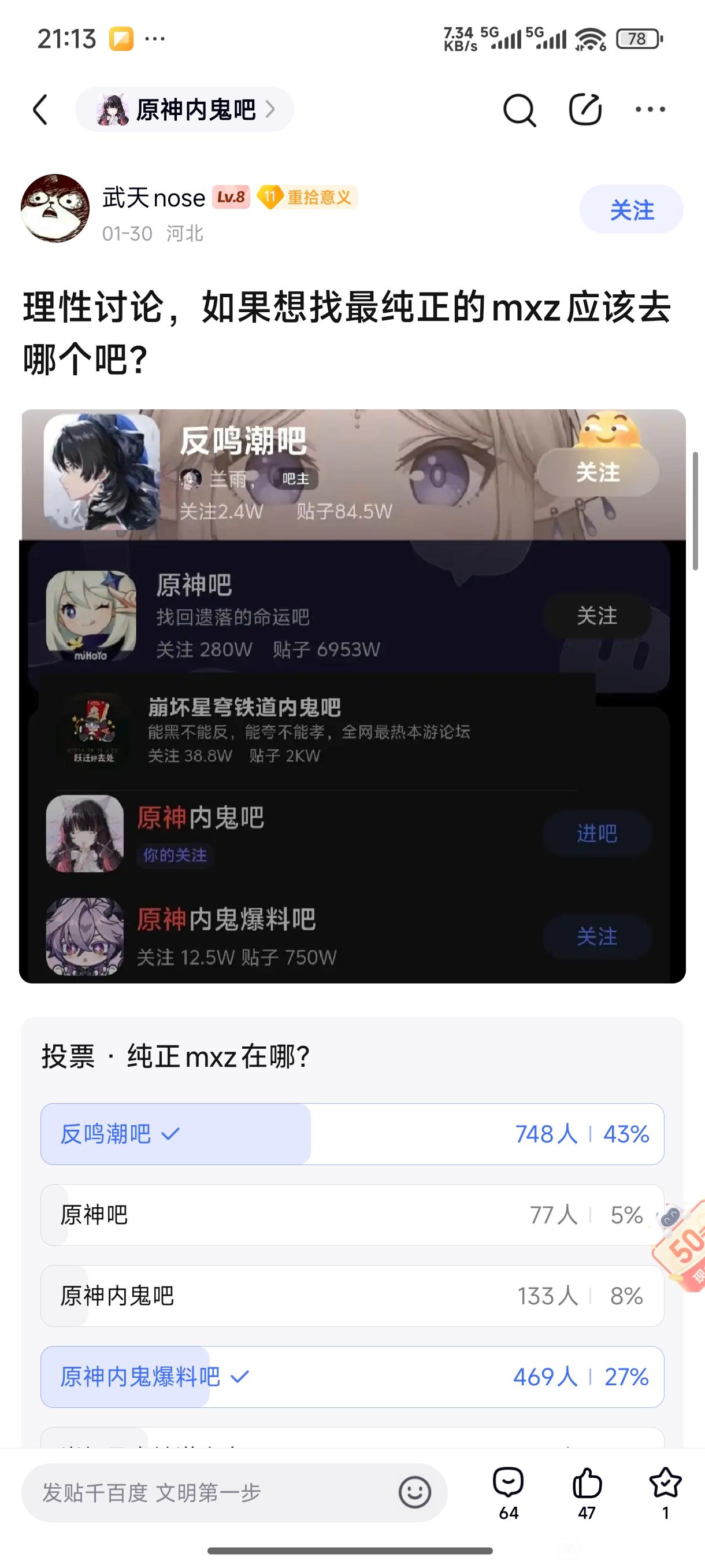
Task: Open the search magnifier in the top bar
Action: 519,110
